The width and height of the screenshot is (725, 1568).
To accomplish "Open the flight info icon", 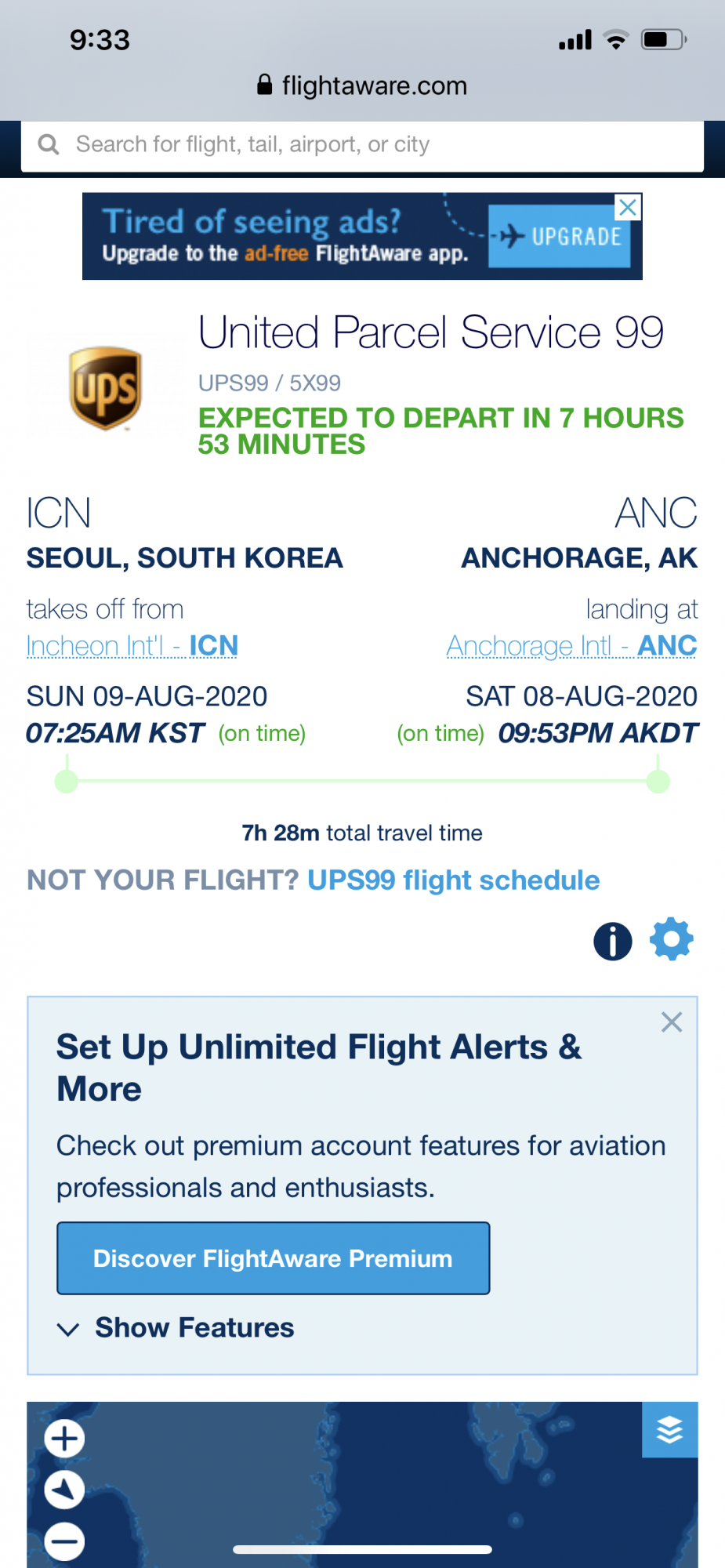I will coord(612,941).
